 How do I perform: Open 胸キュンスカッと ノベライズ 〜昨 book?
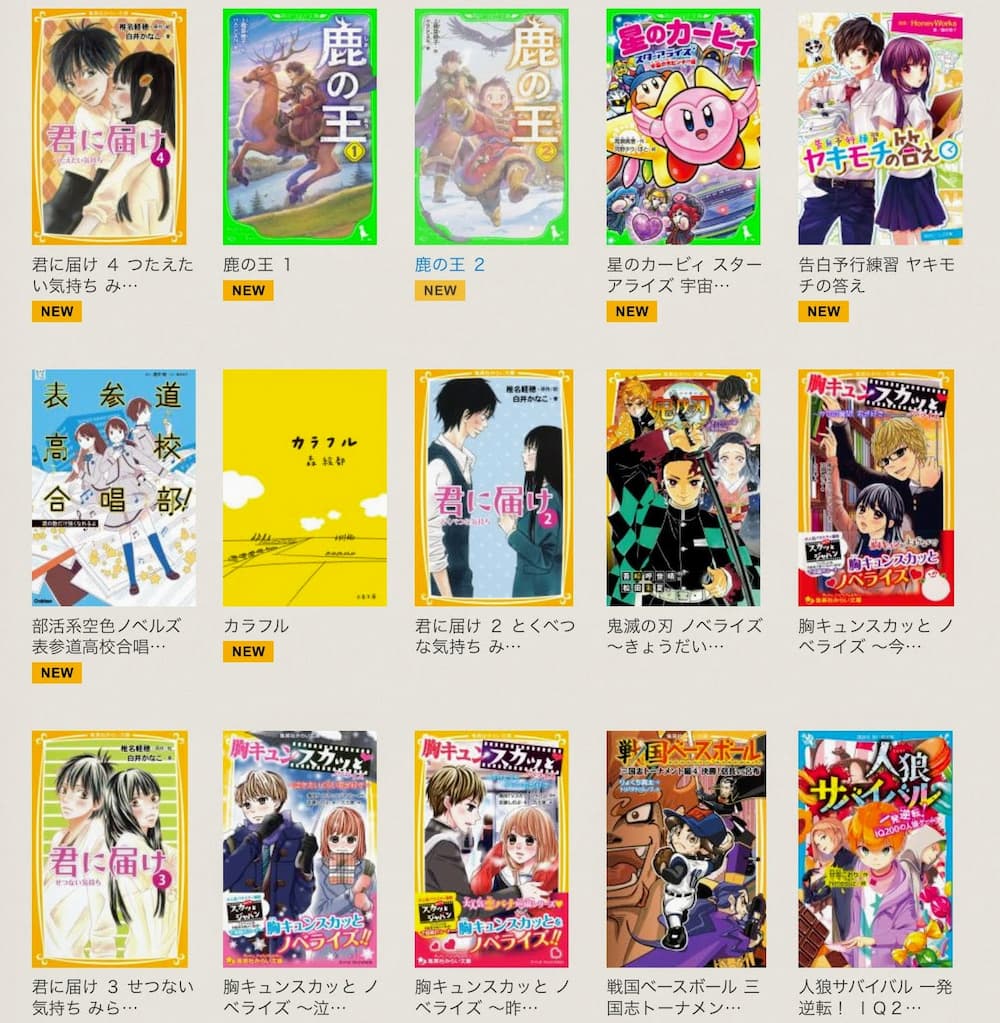[x=492, y=848]
